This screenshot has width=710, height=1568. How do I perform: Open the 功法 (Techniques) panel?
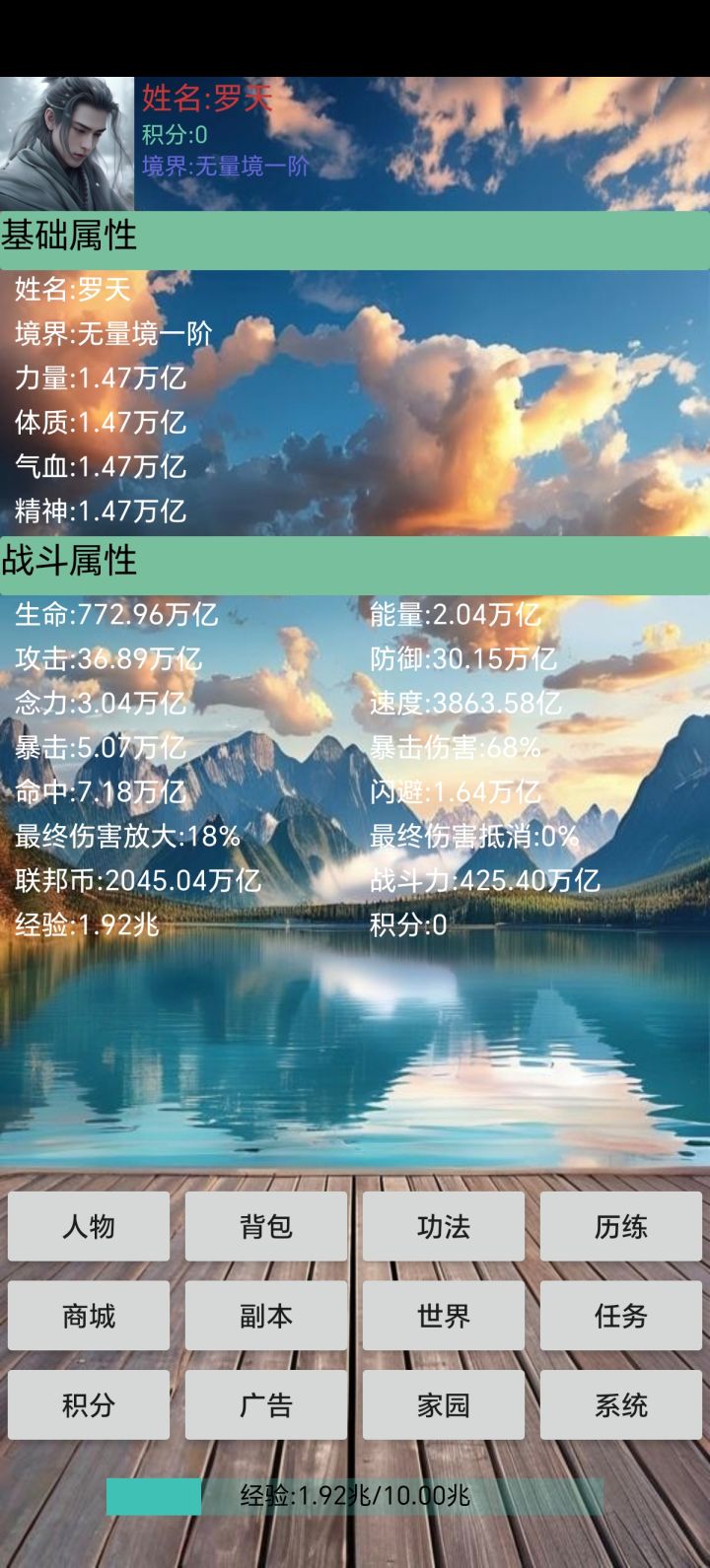click(x=443, y=1227)
